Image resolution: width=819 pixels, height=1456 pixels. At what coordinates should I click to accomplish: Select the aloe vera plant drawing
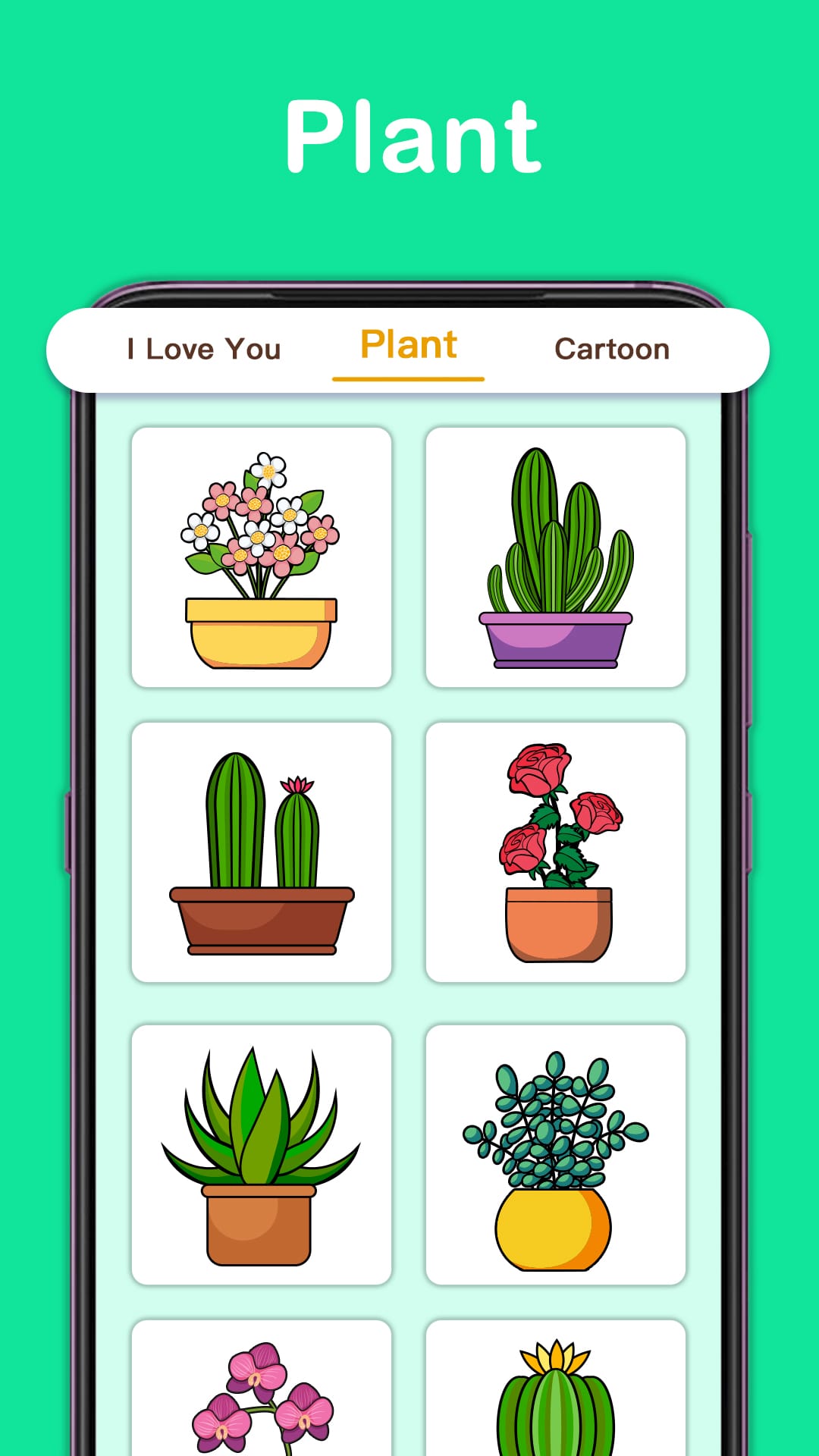(x=262, y=1153)
